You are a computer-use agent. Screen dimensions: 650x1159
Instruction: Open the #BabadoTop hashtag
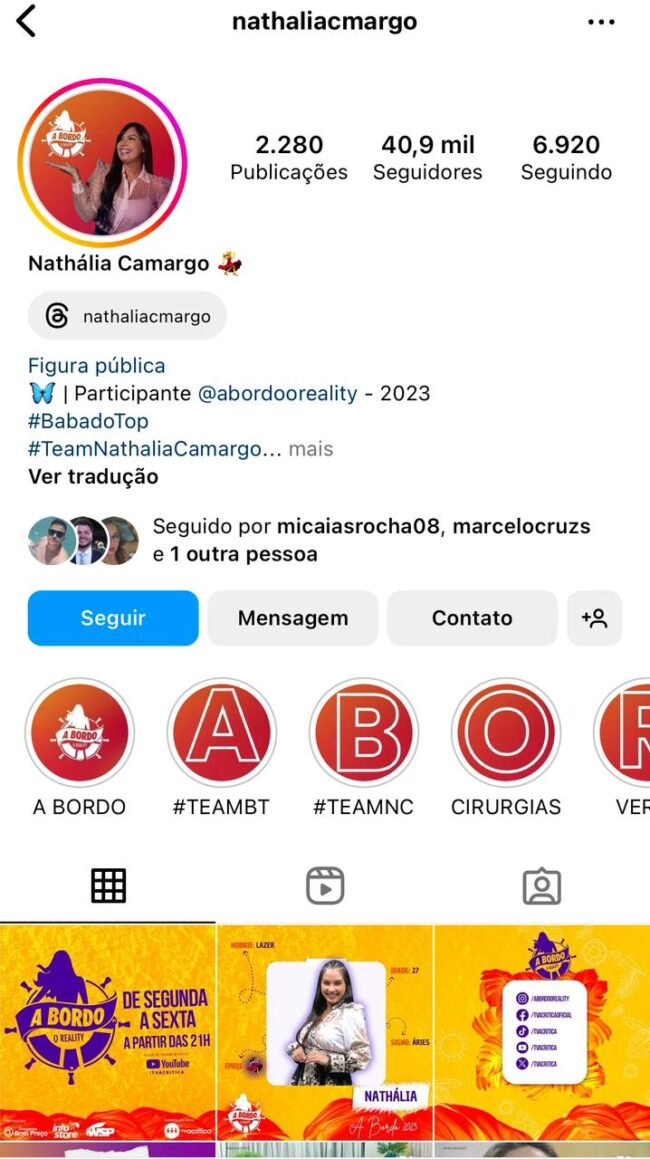[88, 421]
